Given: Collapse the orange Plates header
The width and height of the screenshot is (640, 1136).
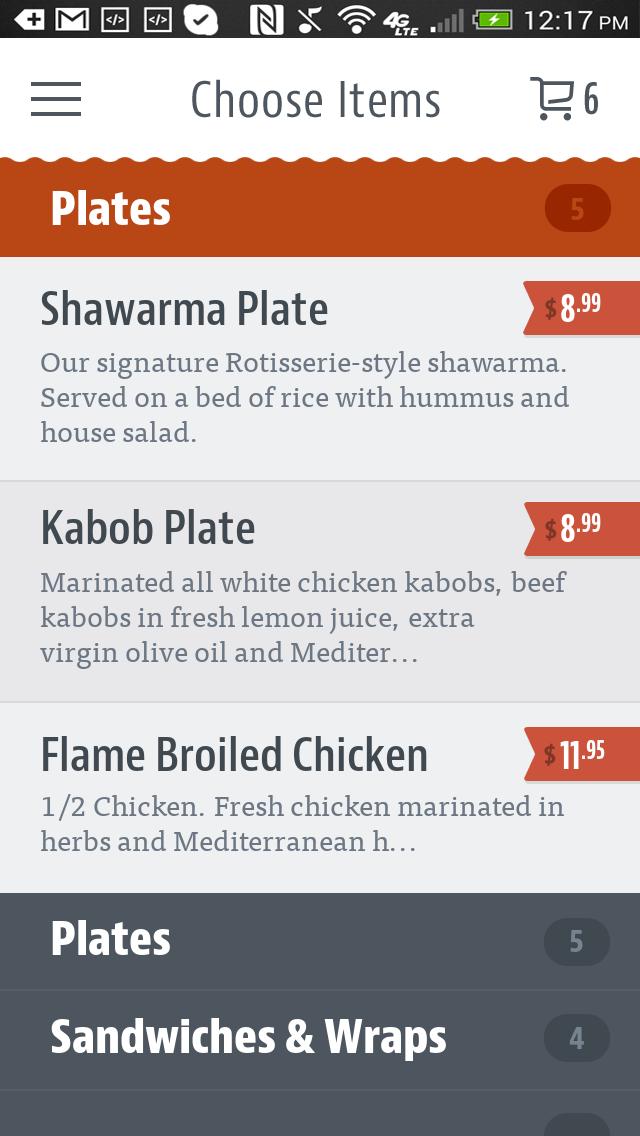Looking at the screenshot, I should click(x=320, y=209).
